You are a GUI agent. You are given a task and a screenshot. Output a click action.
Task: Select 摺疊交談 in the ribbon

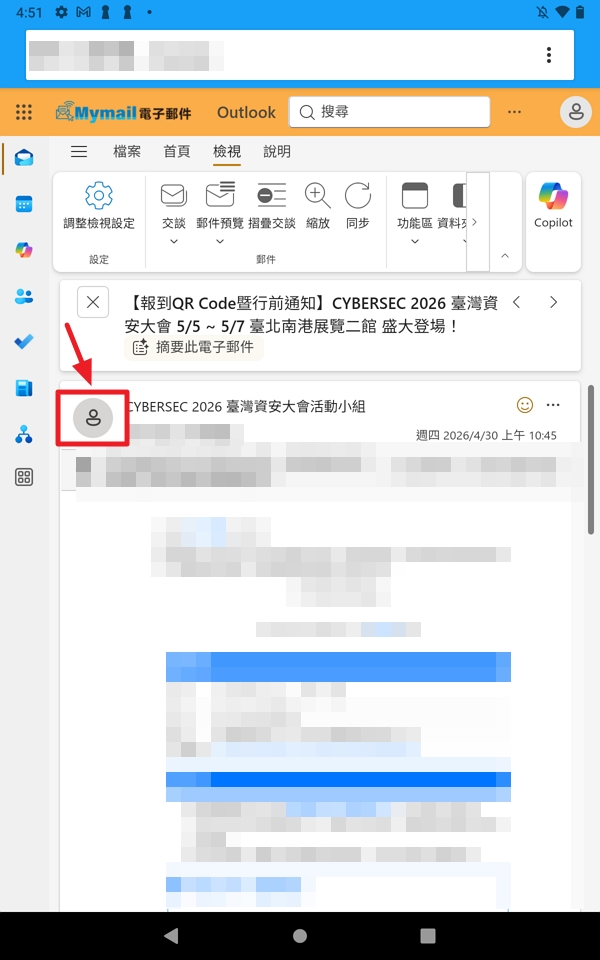(272, 206)
